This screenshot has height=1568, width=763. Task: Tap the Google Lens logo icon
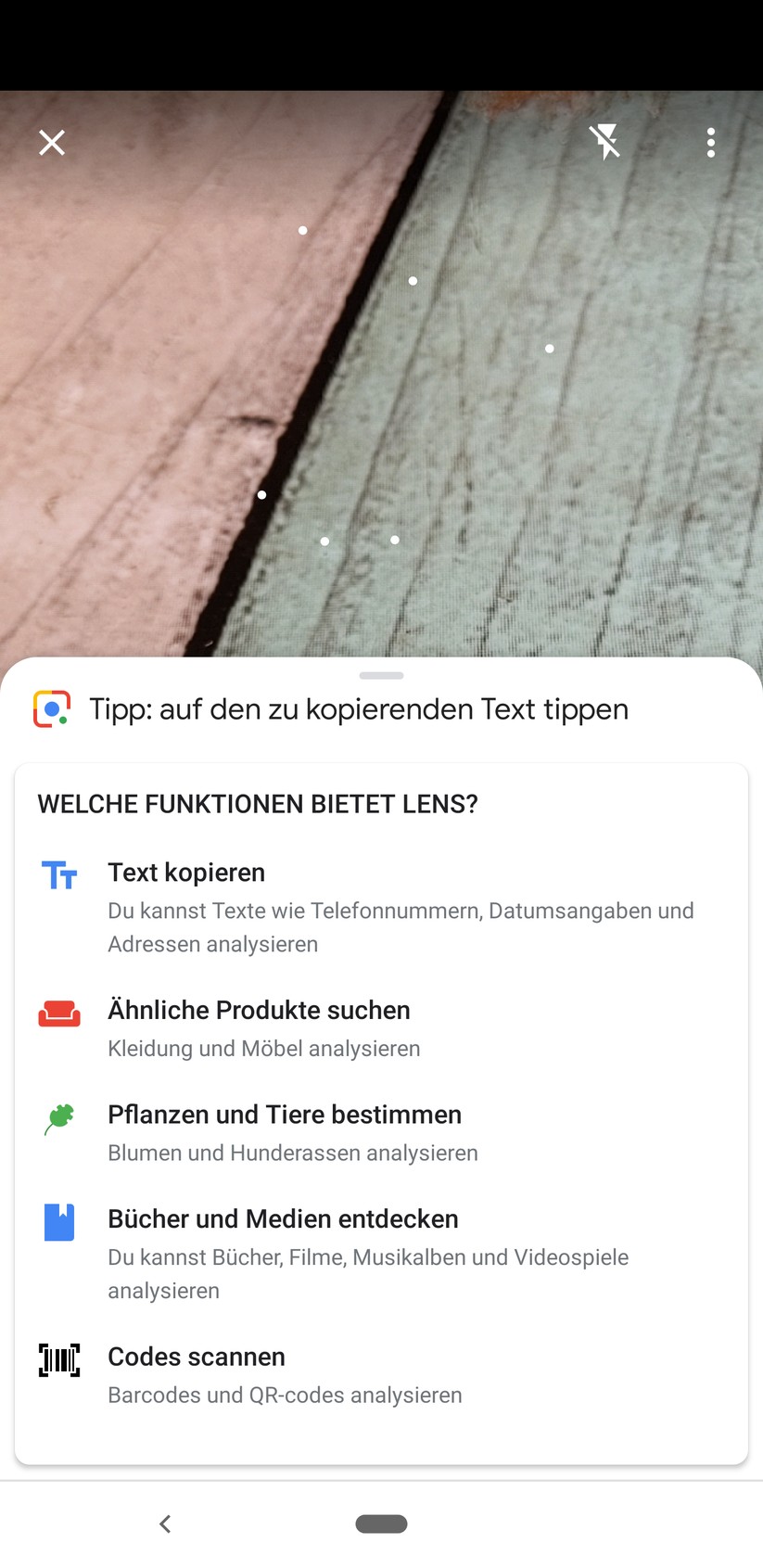click(50, 708)
